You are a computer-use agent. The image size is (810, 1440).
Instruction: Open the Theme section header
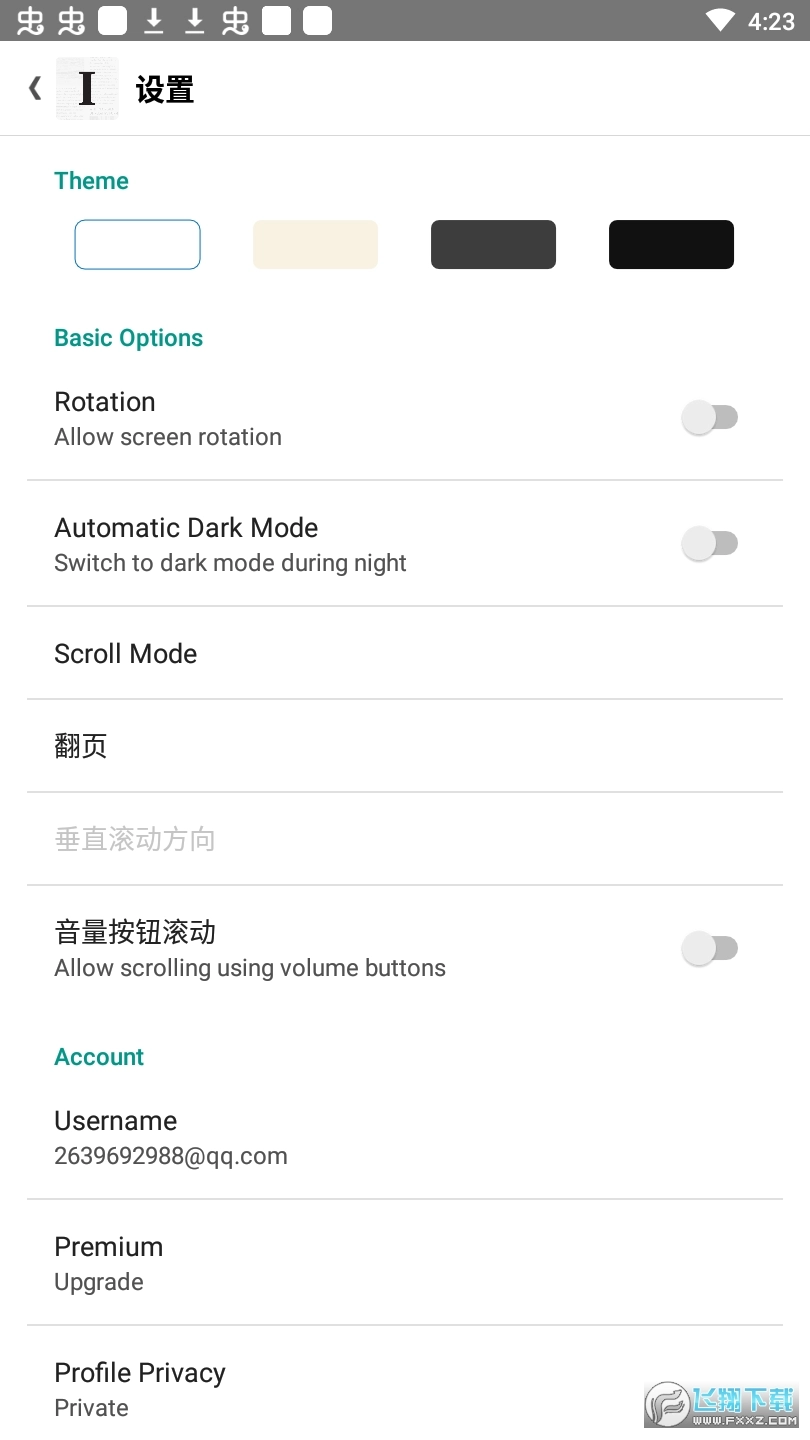pyautogui.click(x=91, y=181)
